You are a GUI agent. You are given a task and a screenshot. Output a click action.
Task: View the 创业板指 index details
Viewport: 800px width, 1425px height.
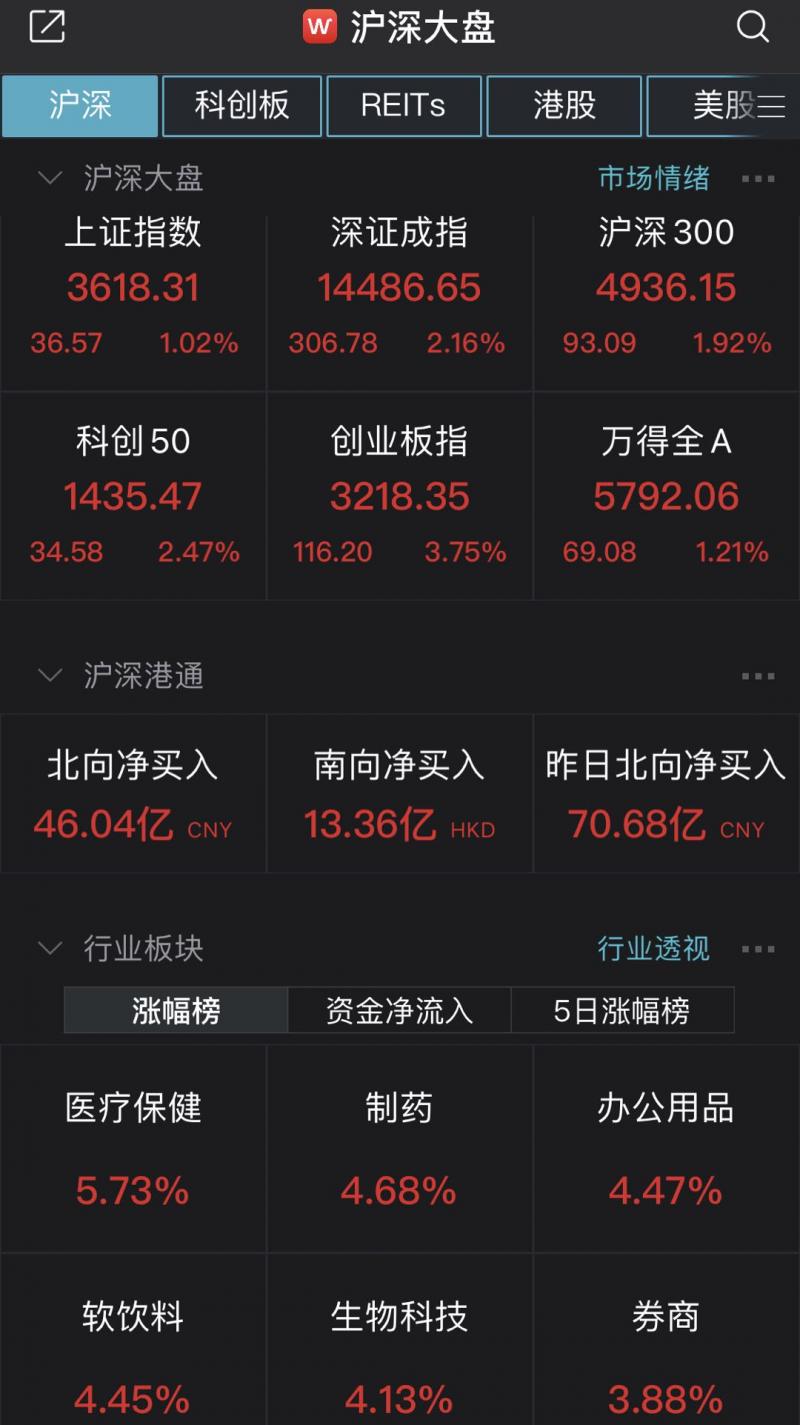tap(399, 496)
